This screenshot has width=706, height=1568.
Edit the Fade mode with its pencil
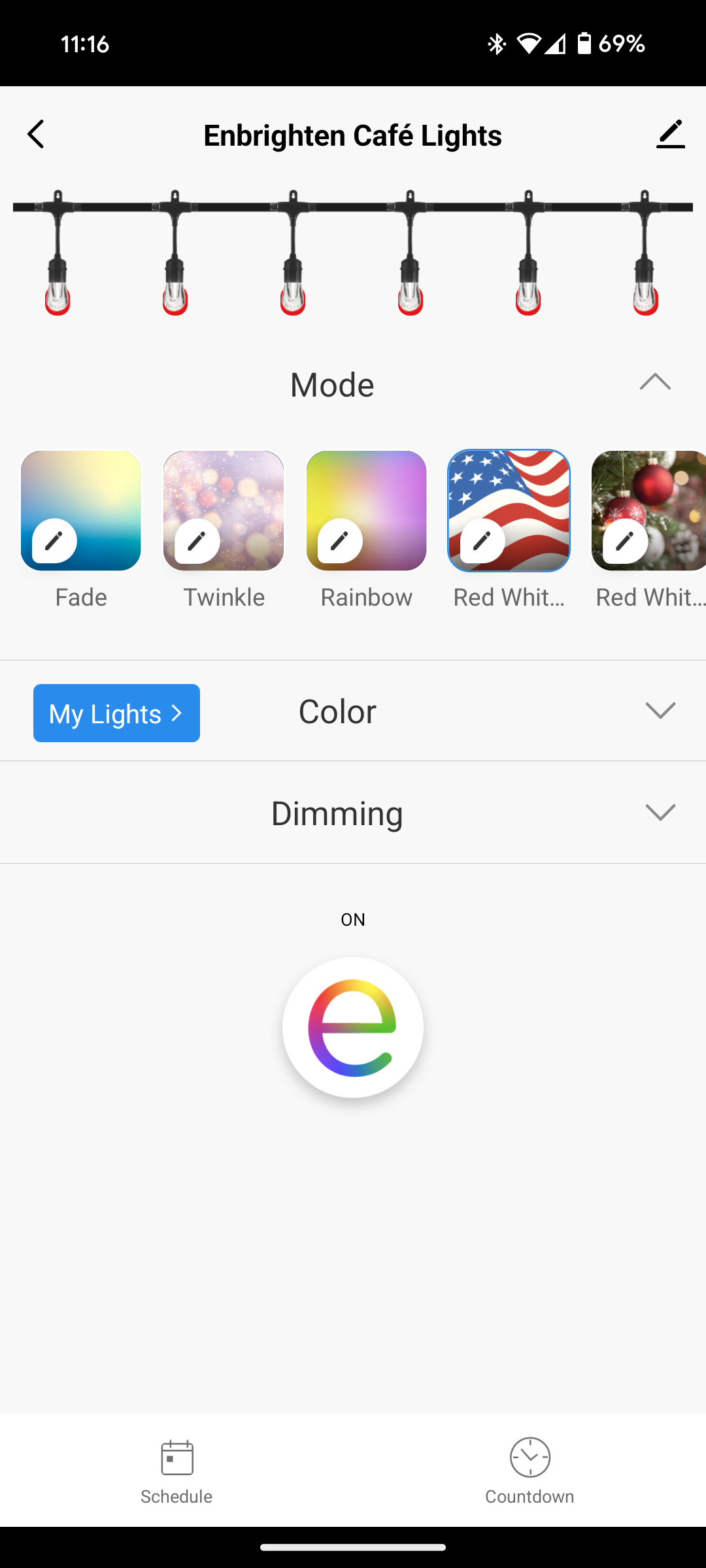(54, 541)
